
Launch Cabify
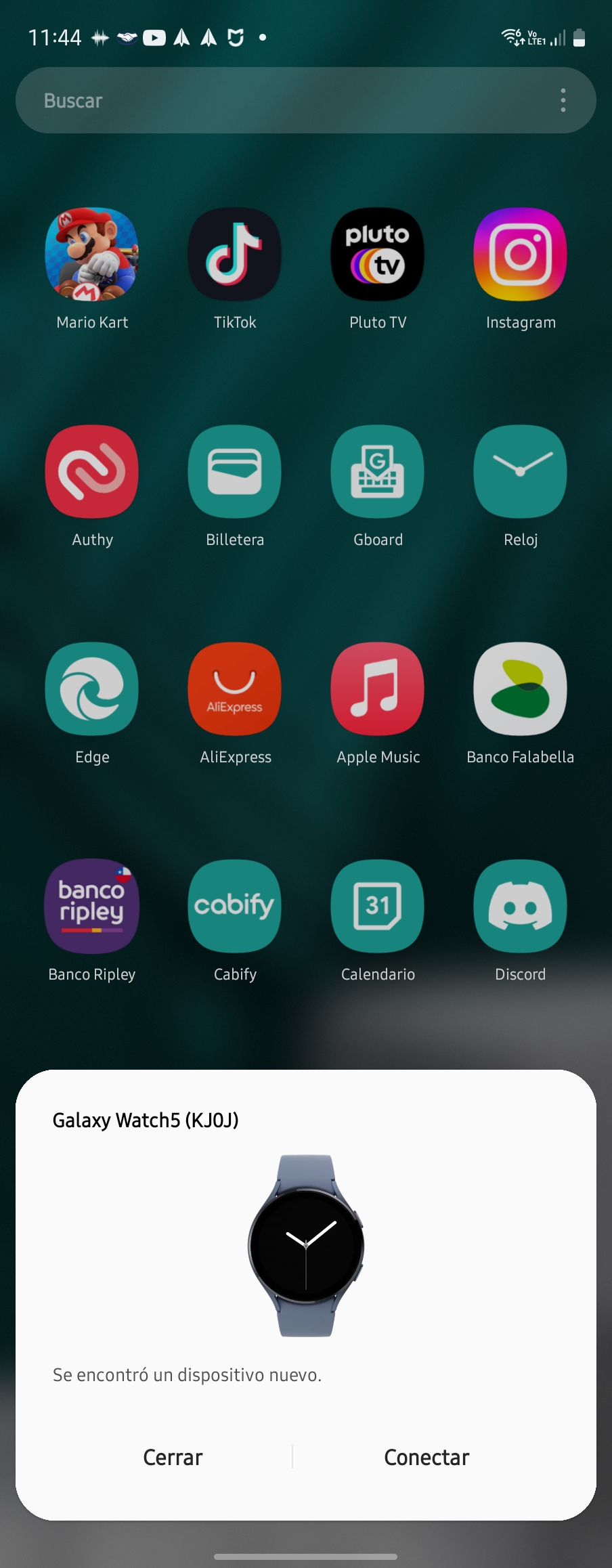tap(235, 907)
